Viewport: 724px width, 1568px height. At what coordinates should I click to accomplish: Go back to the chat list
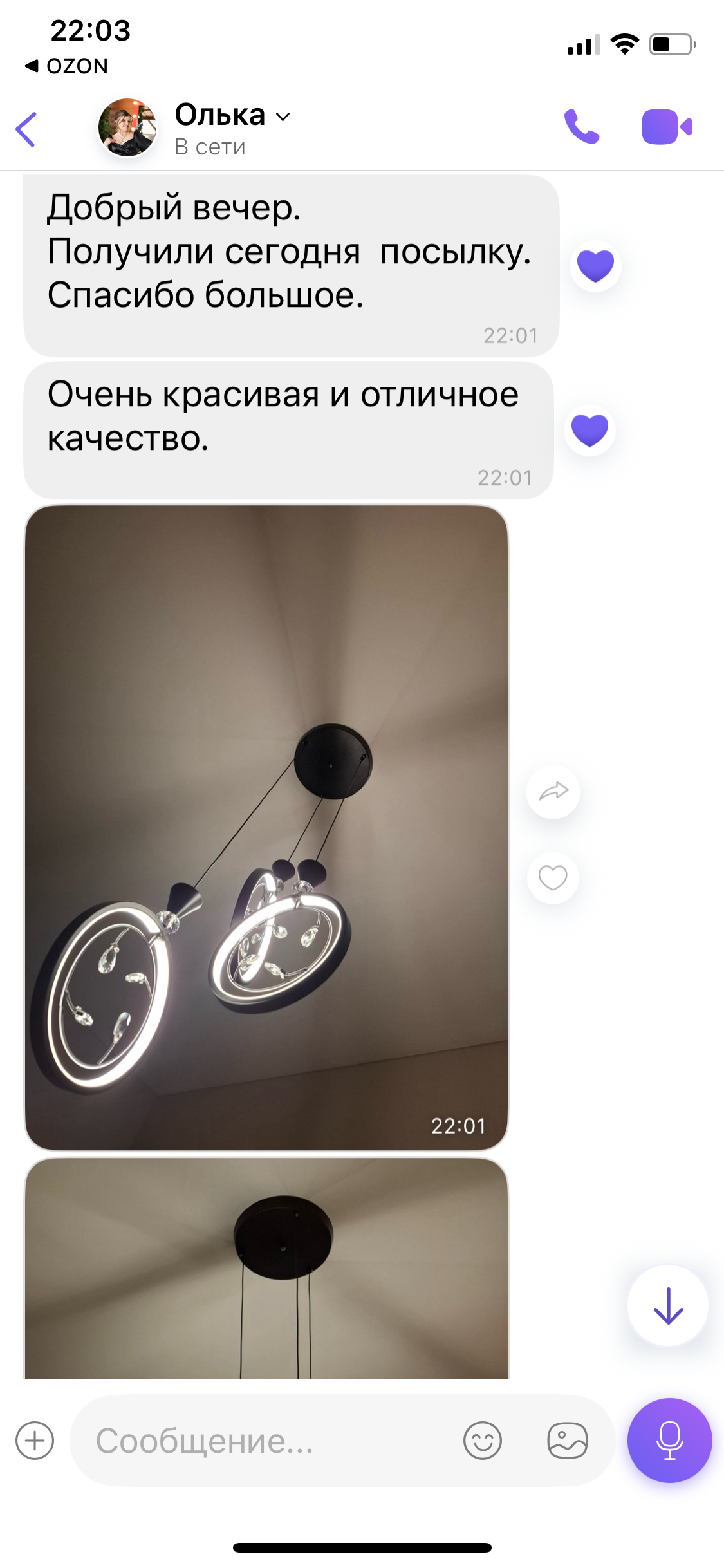pos(26,129)
